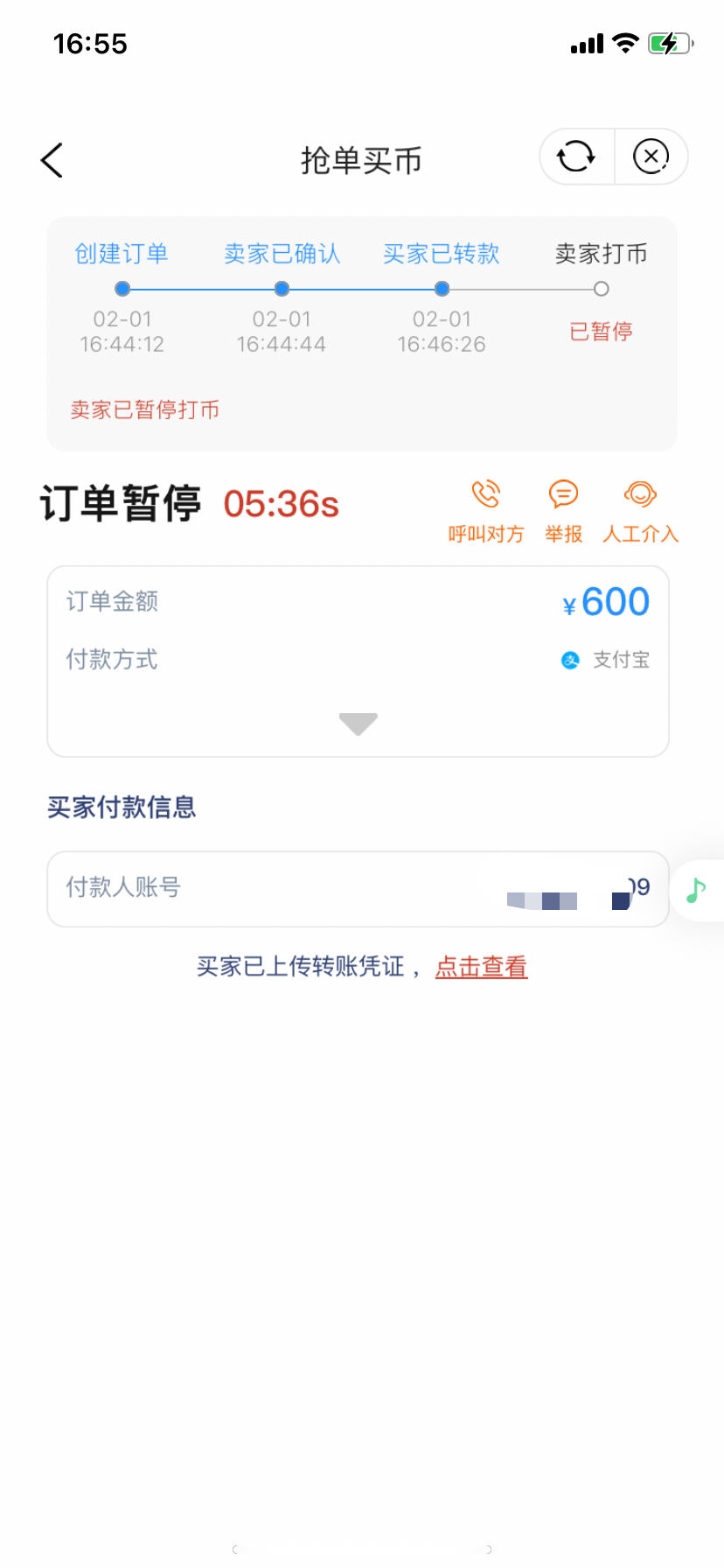This screenshot has height=1568, width=724.
Task: Close the page with the X icon
Action: [x=651, y=157]
